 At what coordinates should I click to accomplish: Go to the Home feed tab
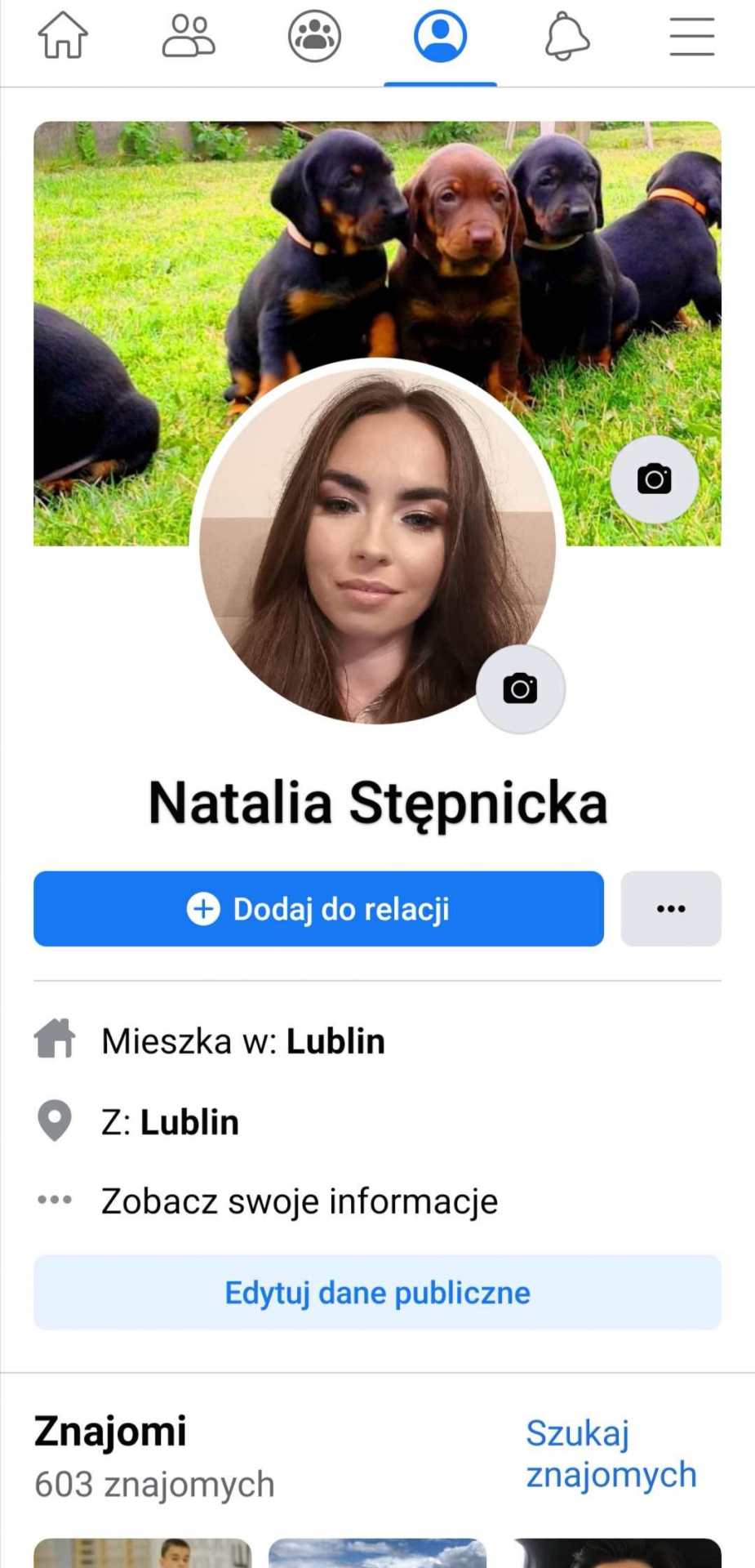tap(63, 37)
